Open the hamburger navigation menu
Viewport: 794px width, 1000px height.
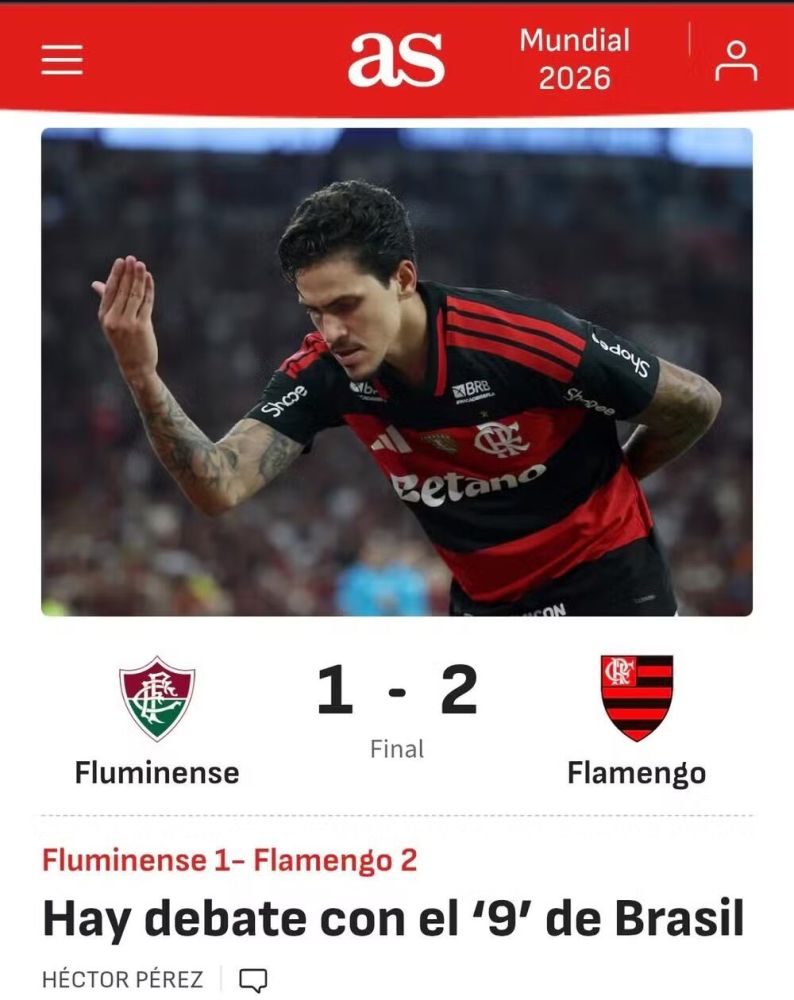coord(62,60)
